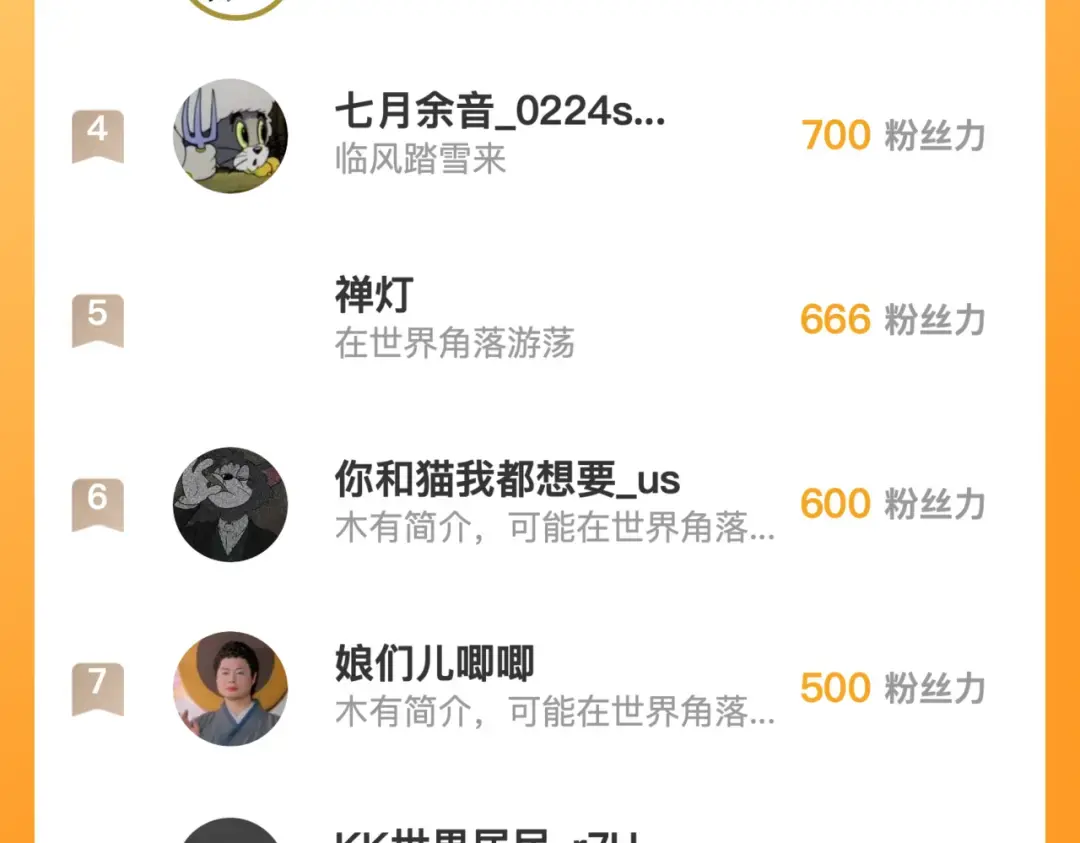Tap the profile photo of 娘们儿唧唧
Screen dimensions: 1080x843
(x=230, y=688)
